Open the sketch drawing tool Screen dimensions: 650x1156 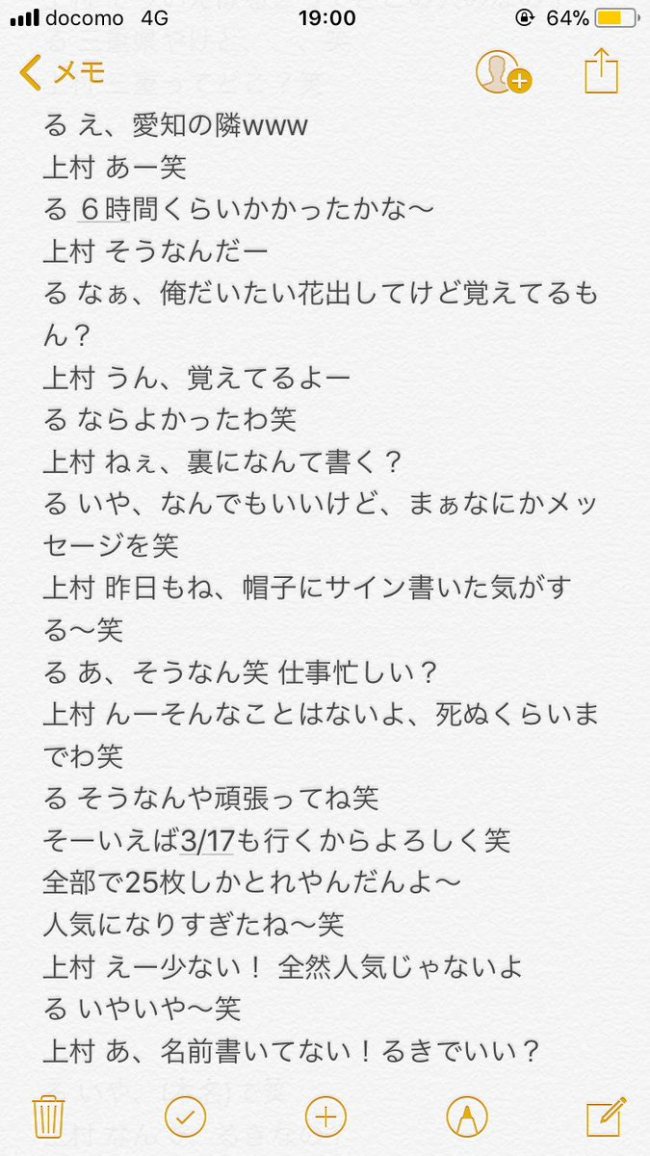[x=466, y=1118]
